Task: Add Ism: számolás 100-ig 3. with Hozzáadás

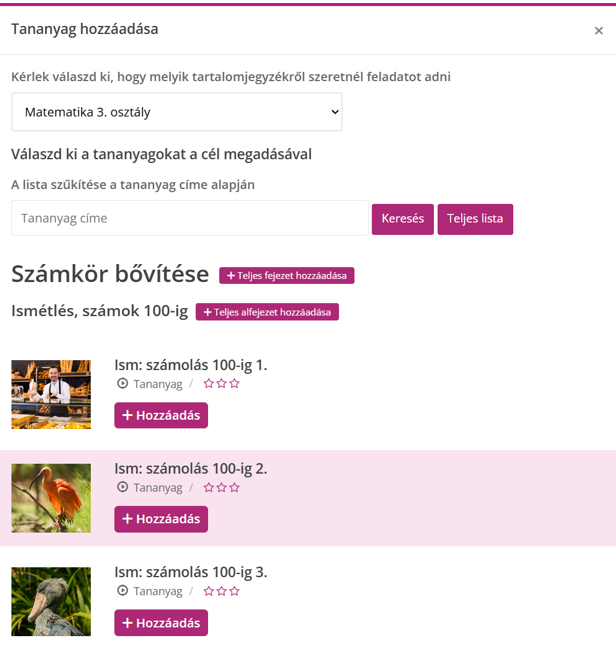Action: click(x=161, y=623)
